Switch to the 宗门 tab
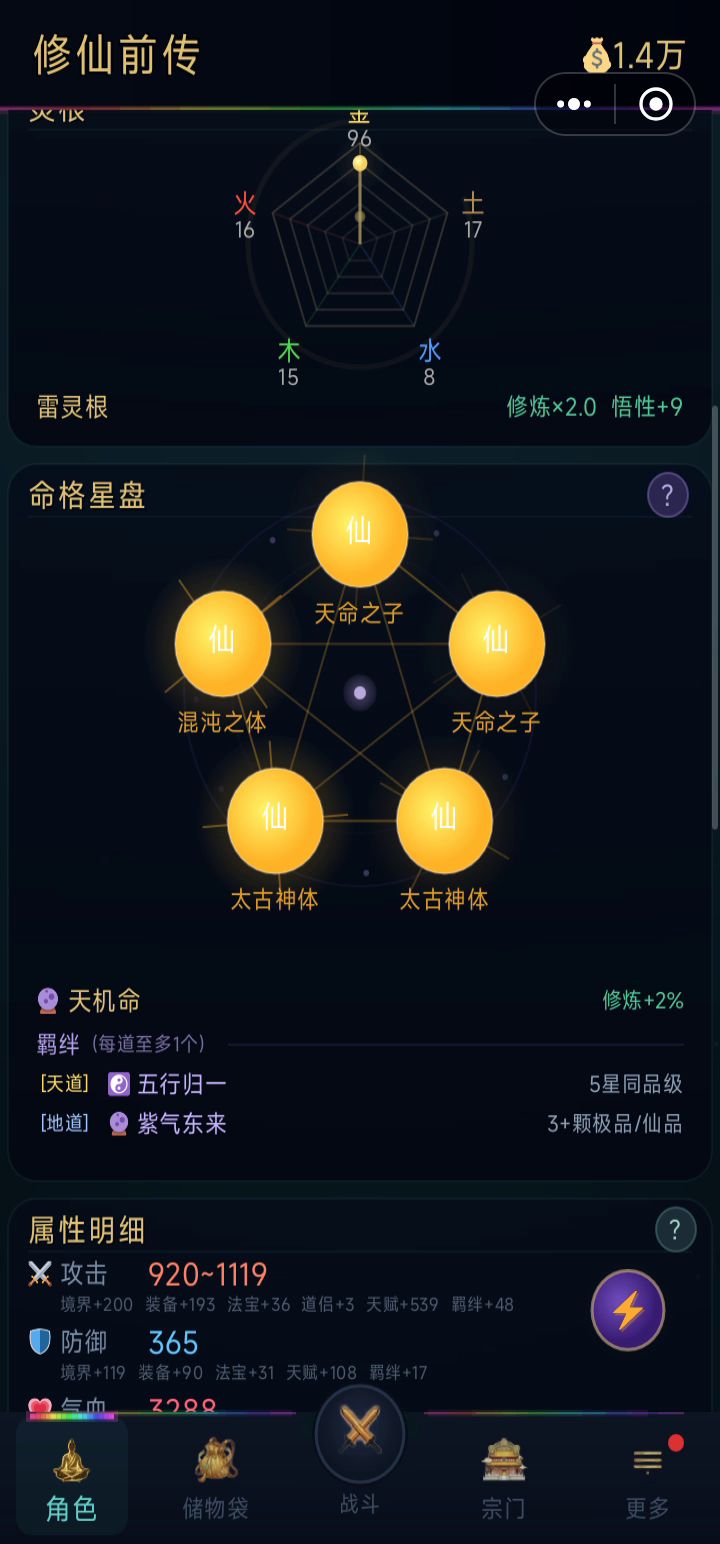This screenshot has height=1544, width=720. 504,1478
